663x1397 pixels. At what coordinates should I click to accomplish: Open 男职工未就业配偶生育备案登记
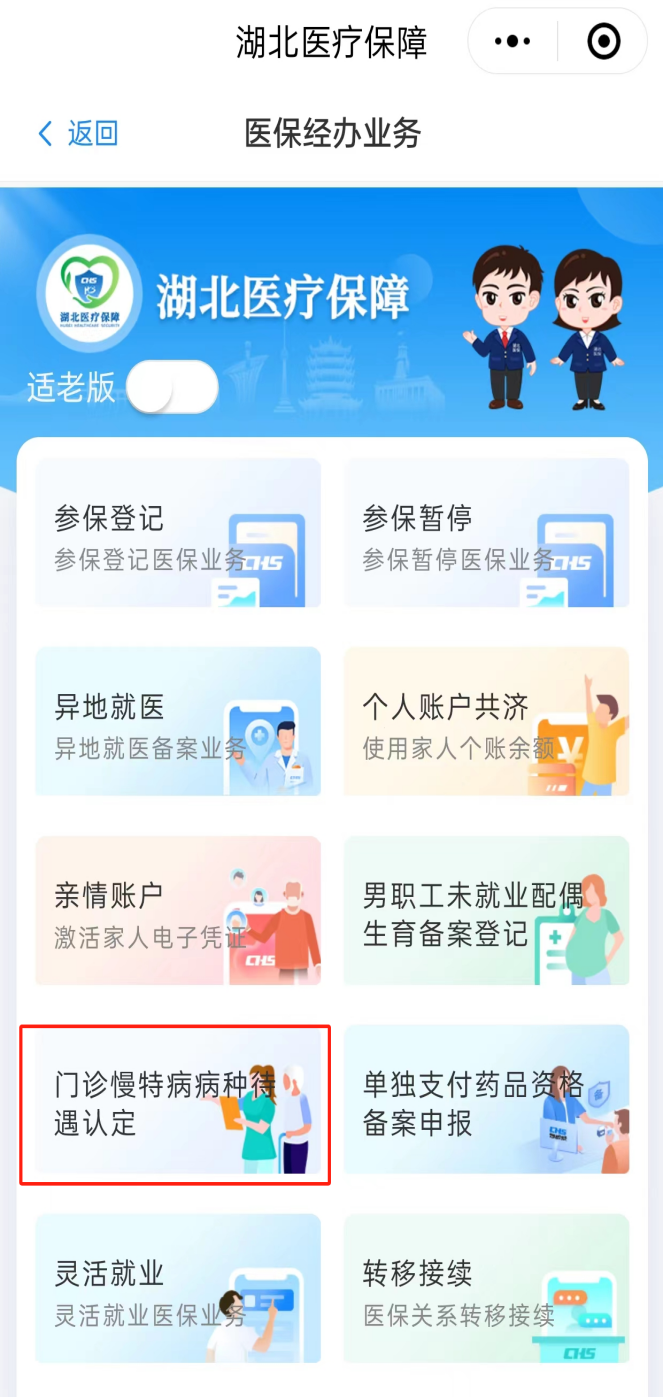[x=486, y=911]
